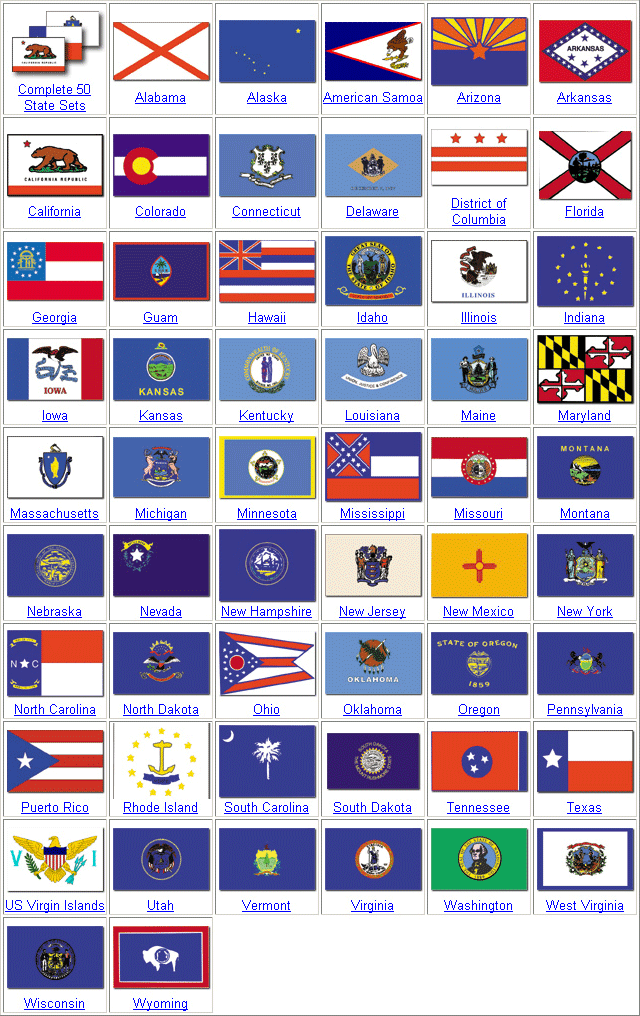
Task: Open the Massachusetts link
Action: click(x=54, y=514)
